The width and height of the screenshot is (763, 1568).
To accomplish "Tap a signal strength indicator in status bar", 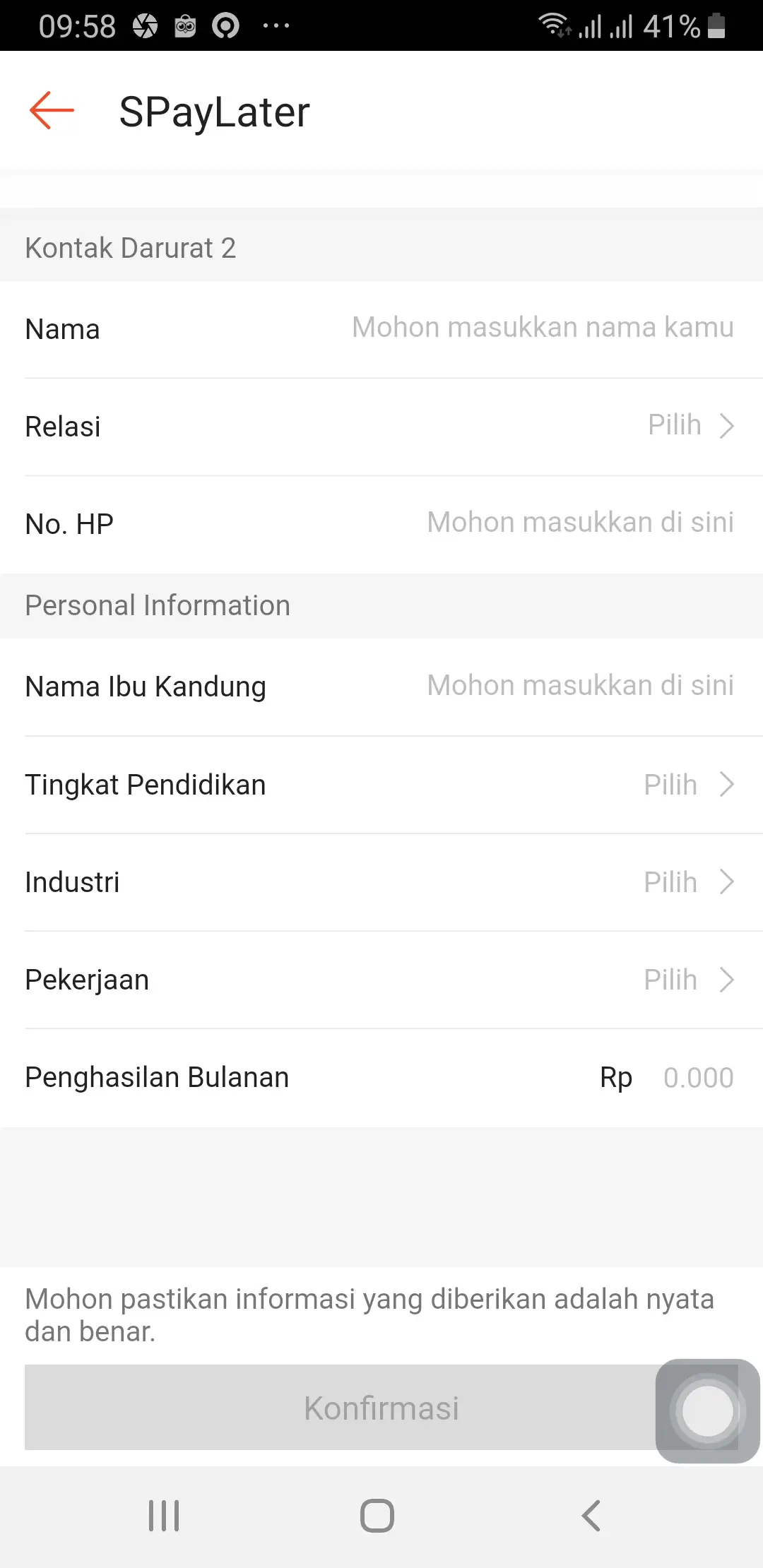I will [x=592, y=26].
